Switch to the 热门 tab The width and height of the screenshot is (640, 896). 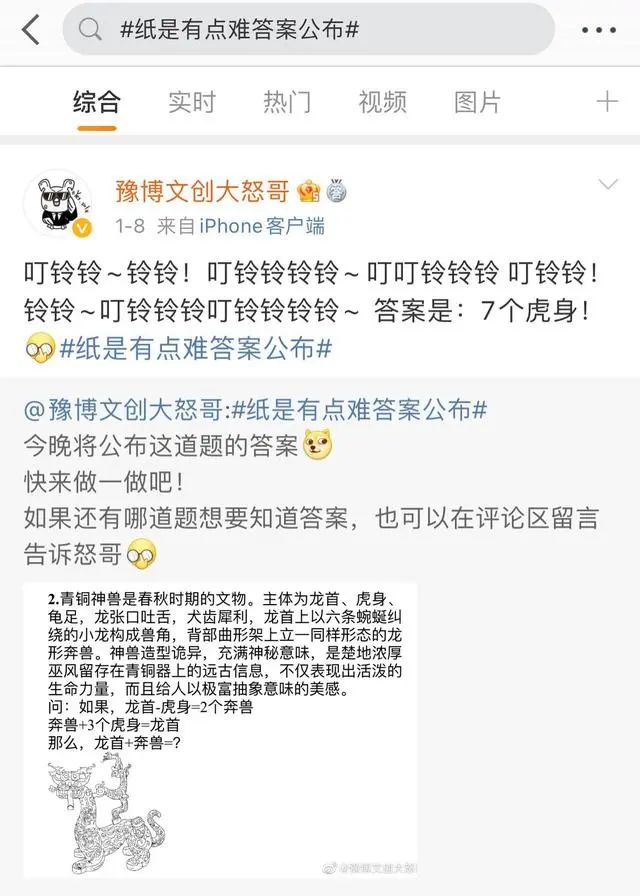[287, 101]
